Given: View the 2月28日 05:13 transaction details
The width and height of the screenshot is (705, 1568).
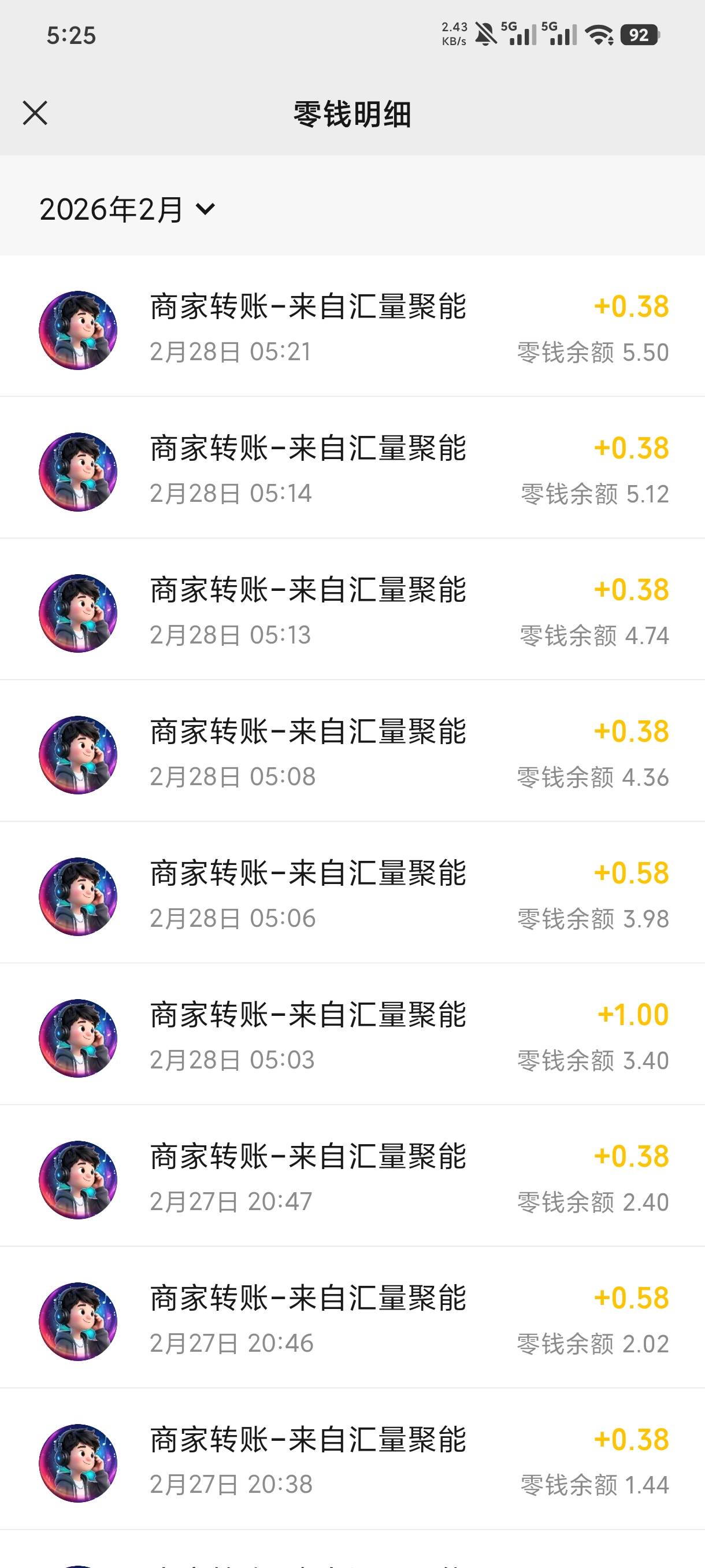Looking at the screenshot, I should (352, 611).
